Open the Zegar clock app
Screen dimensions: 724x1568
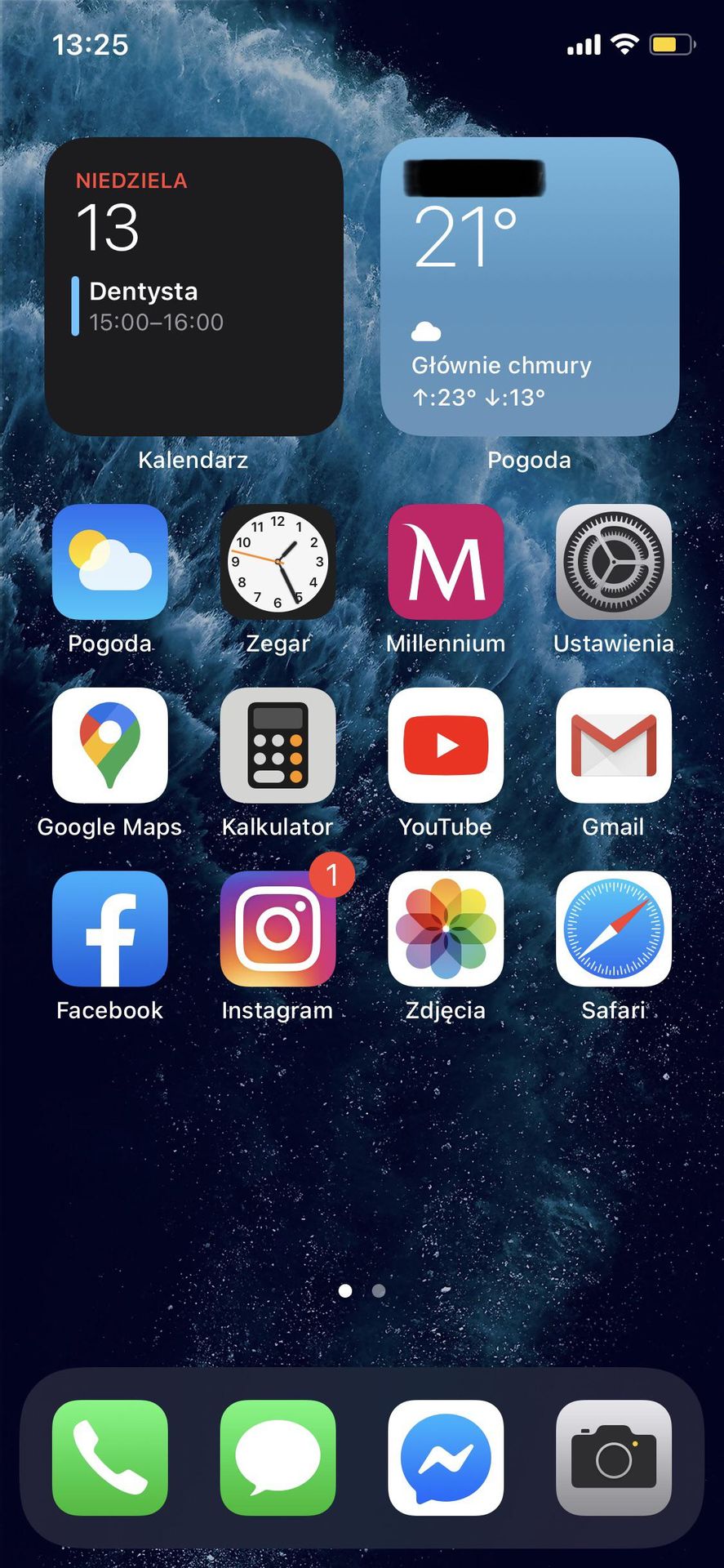278,562
